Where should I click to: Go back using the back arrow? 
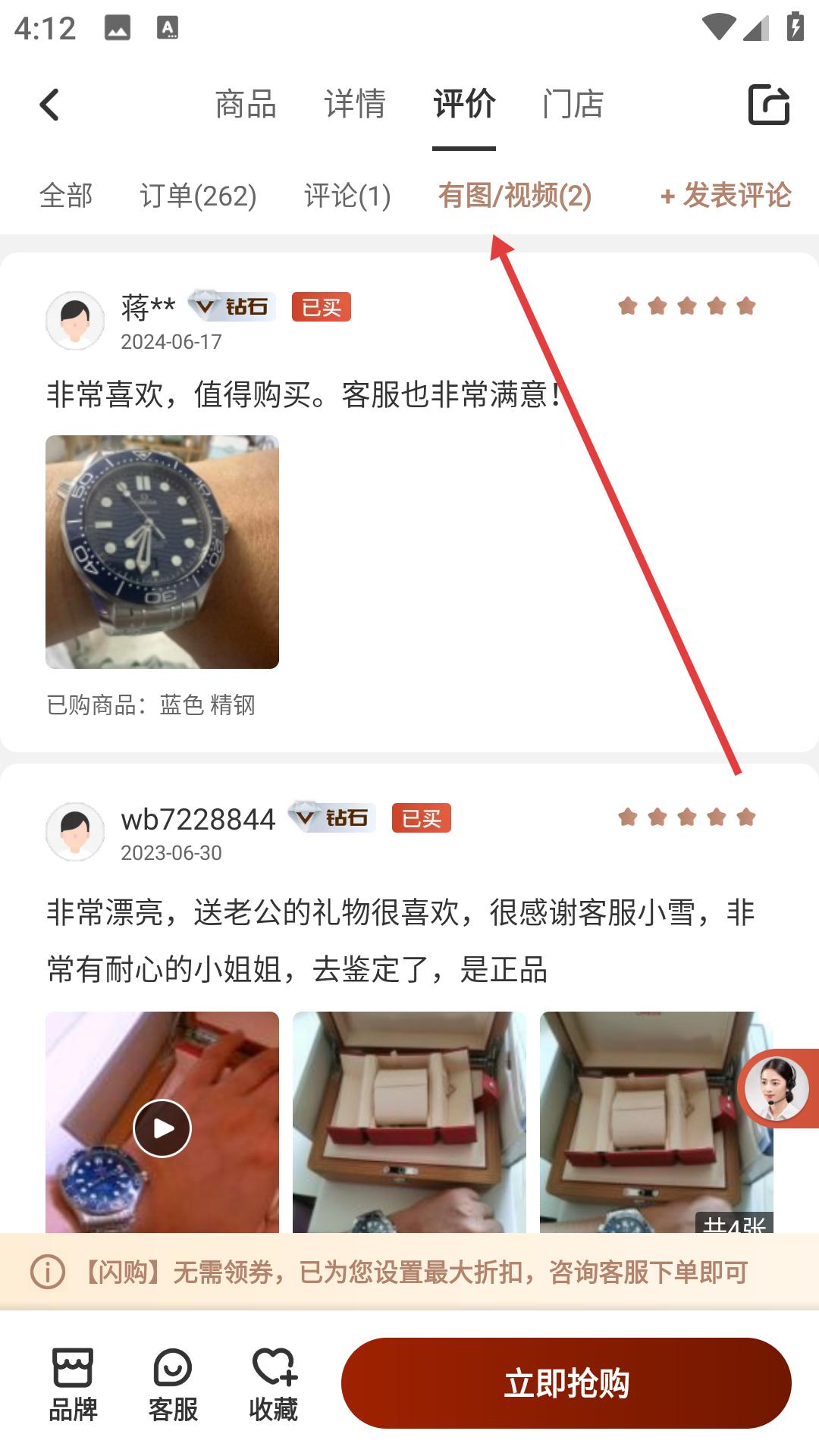pyautogui.click(x=50, y=105)
